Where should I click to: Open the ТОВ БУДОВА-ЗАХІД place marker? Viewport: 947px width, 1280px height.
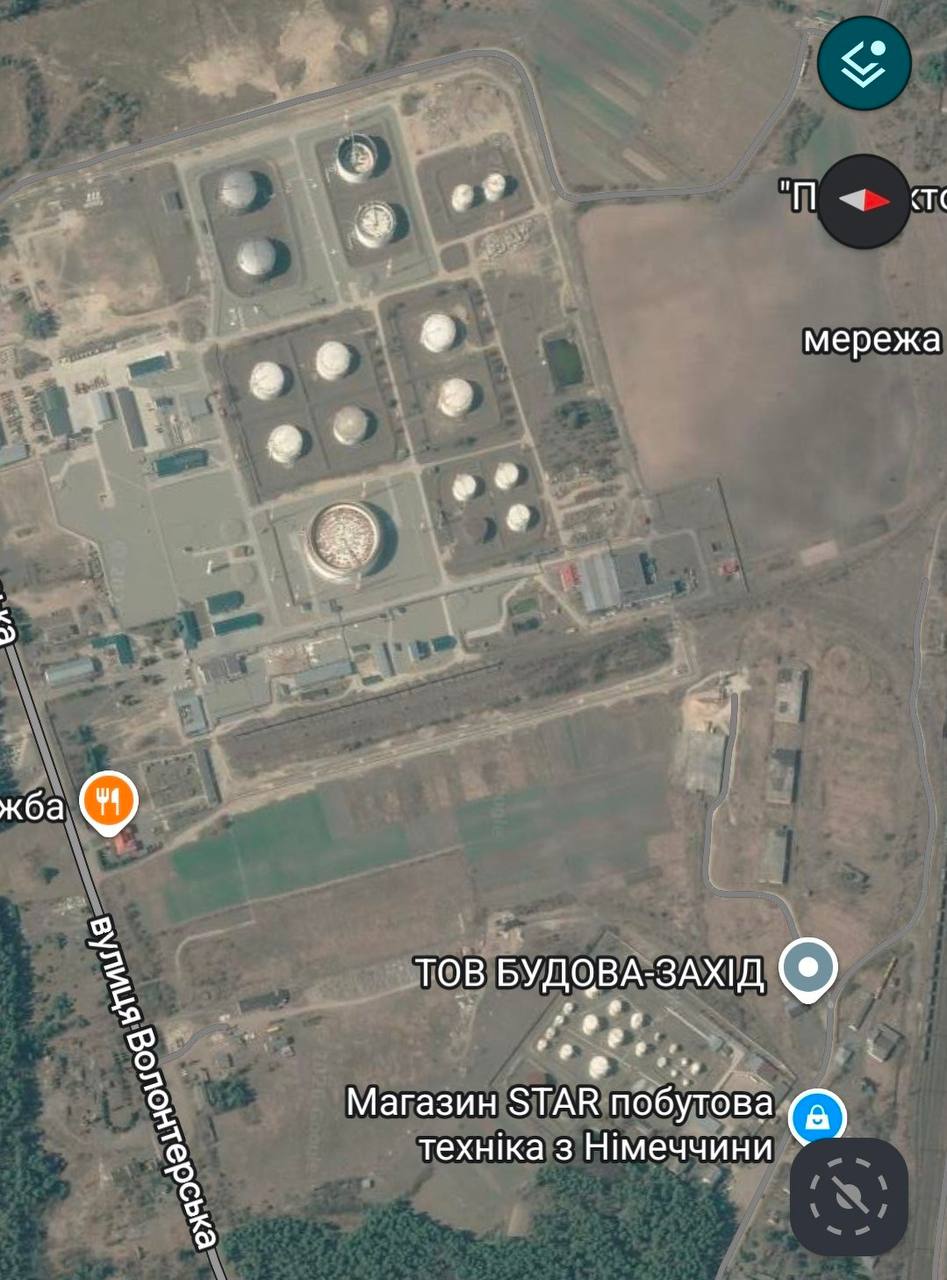[x=809, y=968]
